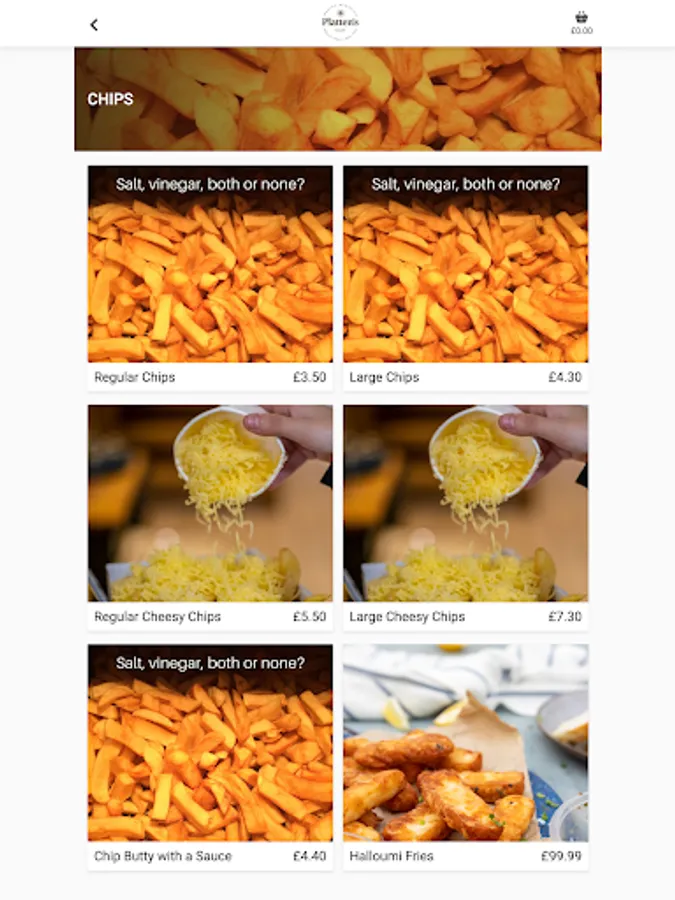View the Large Cheesy Chips item
The height and width of the screenshot is (900, 675).
tap(465, 516)
